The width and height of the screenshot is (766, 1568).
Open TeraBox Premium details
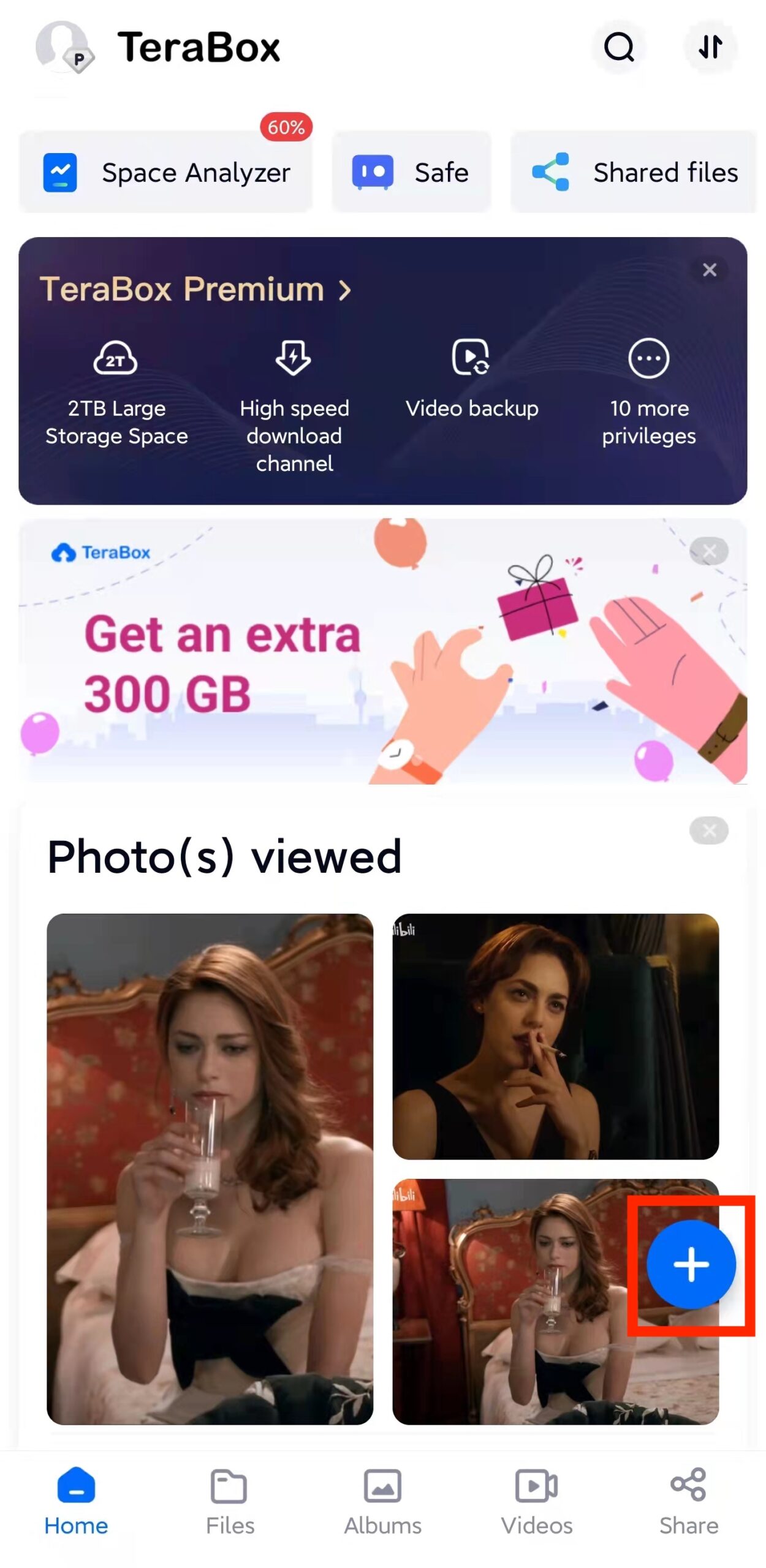[195, 289]
